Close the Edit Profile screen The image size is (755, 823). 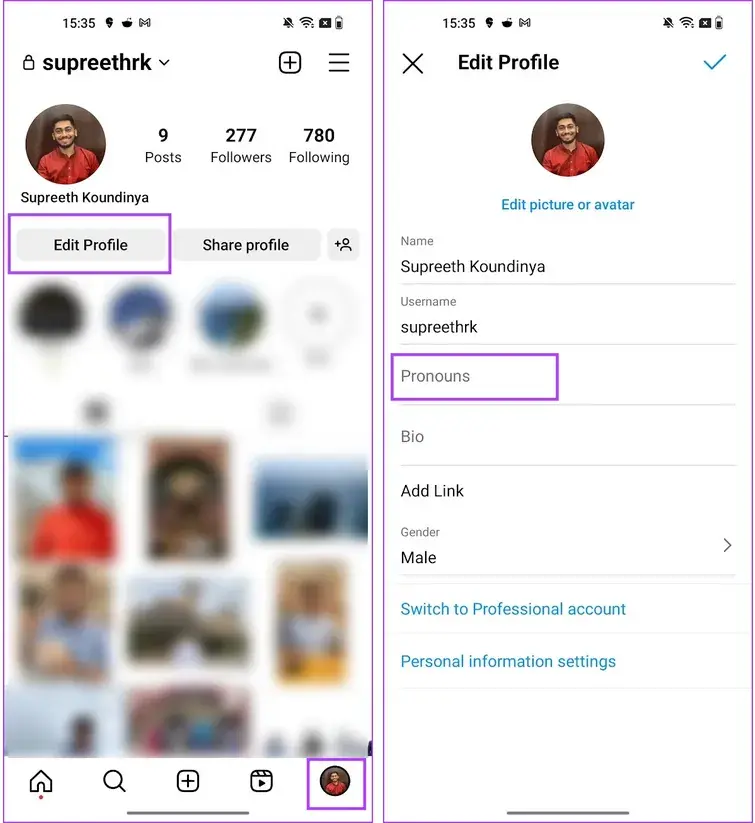pyautogui.click(x=412, y=64)
